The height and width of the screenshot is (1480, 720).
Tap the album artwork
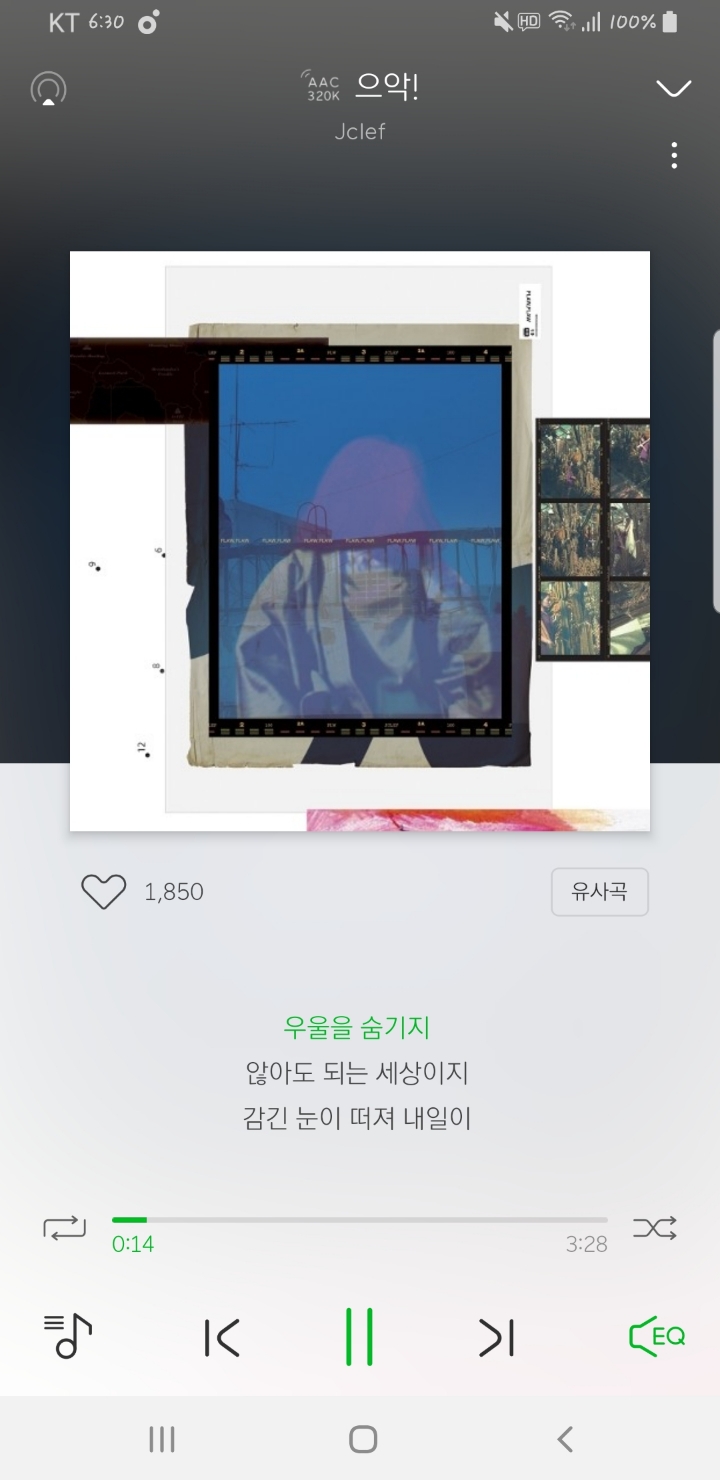(x=360, y=540)
